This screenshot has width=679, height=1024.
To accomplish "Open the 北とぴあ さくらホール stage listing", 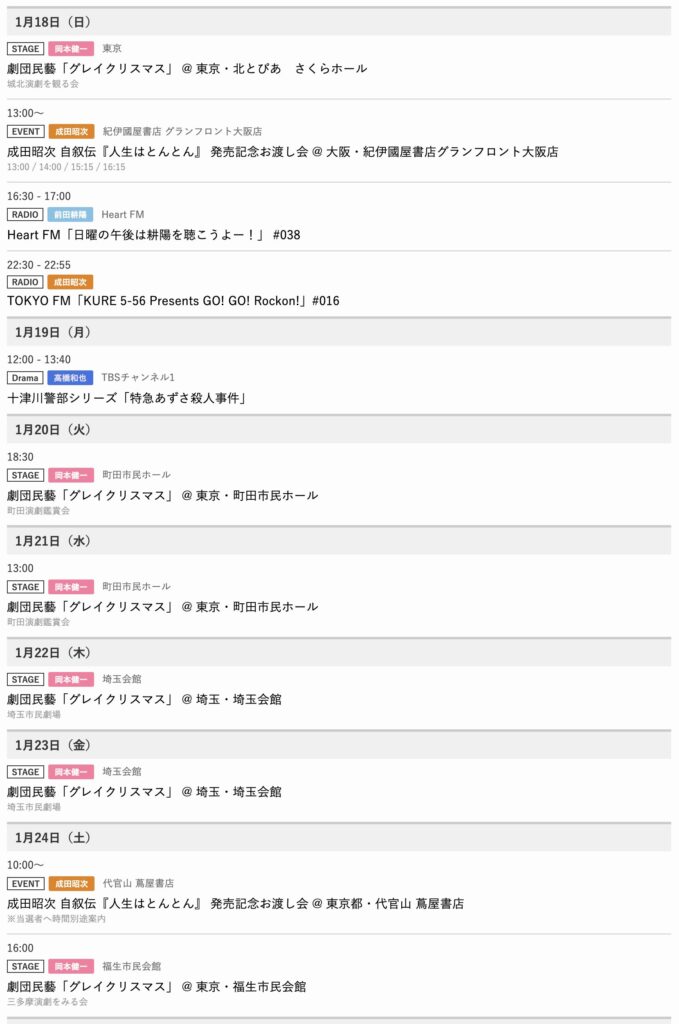I will 187,68.
